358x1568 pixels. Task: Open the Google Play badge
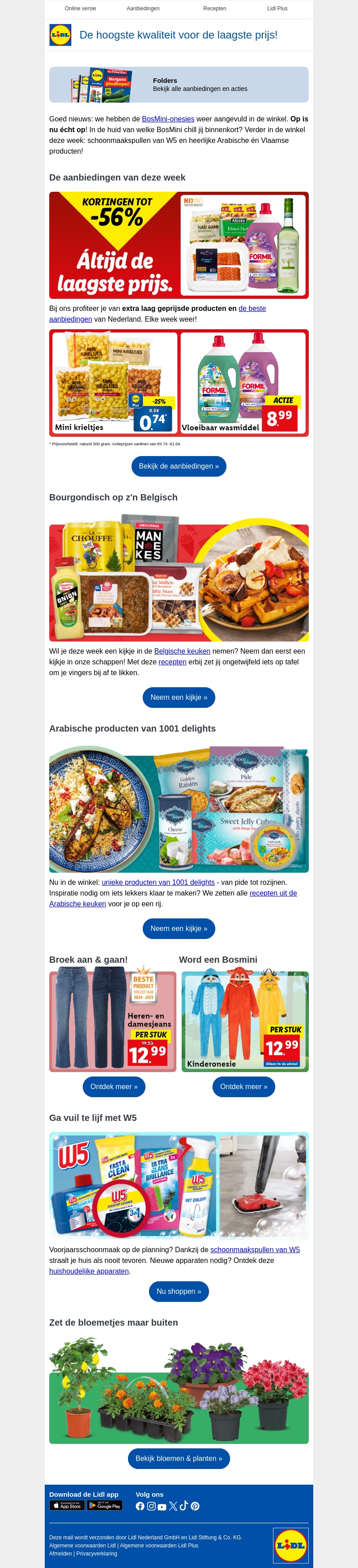tap(105, 1505)
